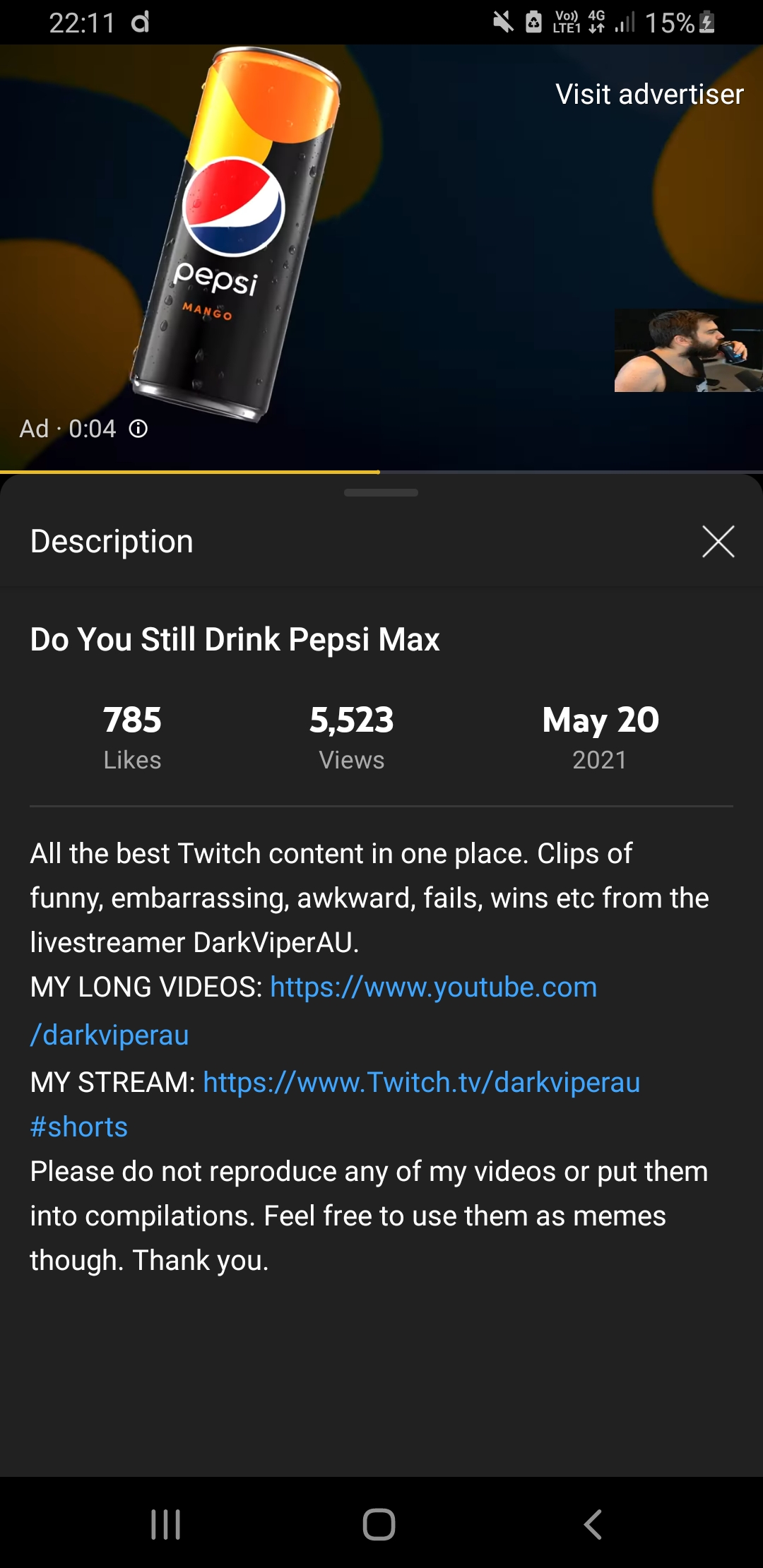Open the Visit advertiser link
The width and height of the screenshot is (763, 1568).
click(649, 93)
